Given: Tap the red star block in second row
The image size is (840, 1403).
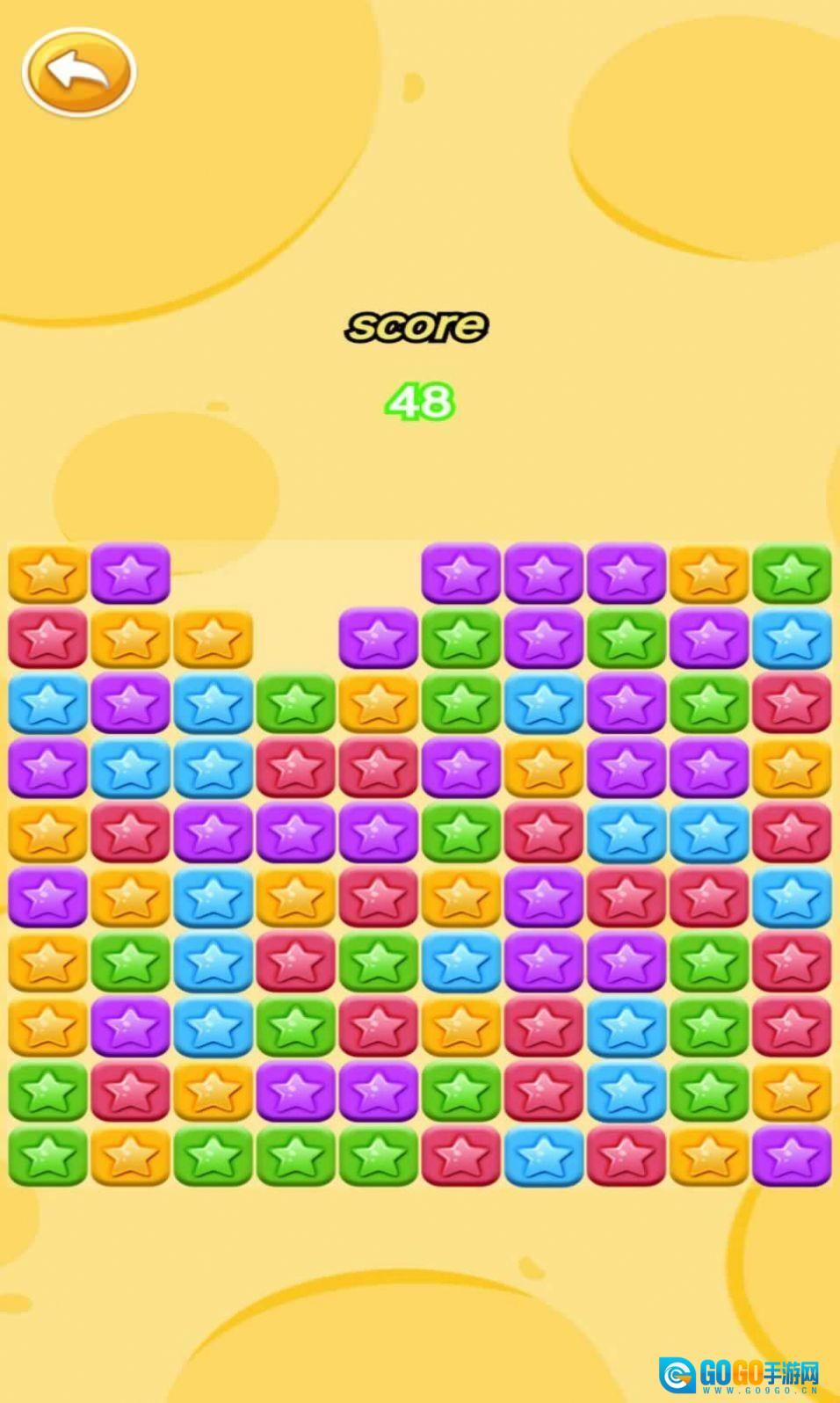Looking at the screenshot, I should (x=47, y=638).
